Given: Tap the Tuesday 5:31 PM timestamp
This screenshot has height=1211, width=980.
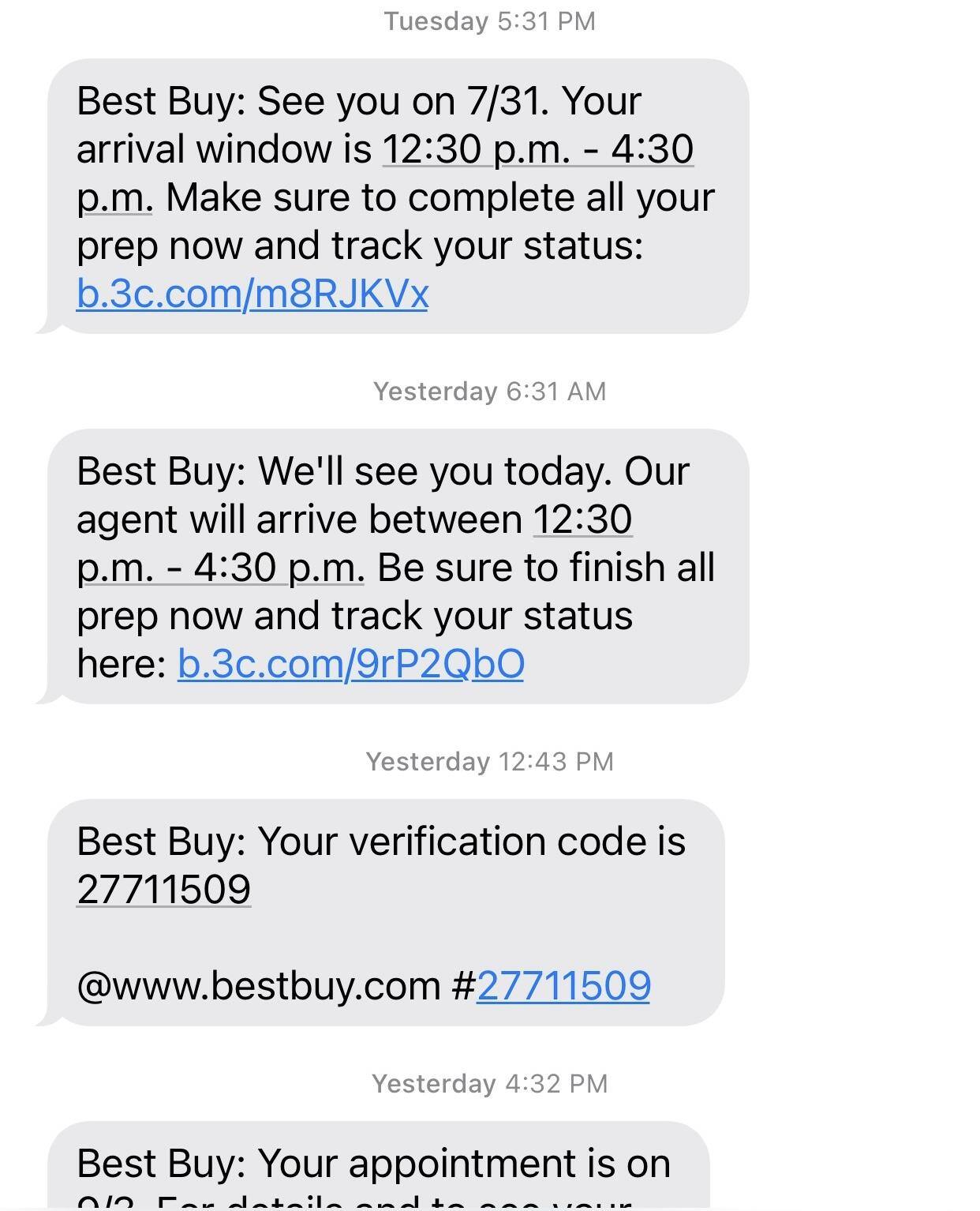Looking at the screenshot, I should (x=489, y=21).
